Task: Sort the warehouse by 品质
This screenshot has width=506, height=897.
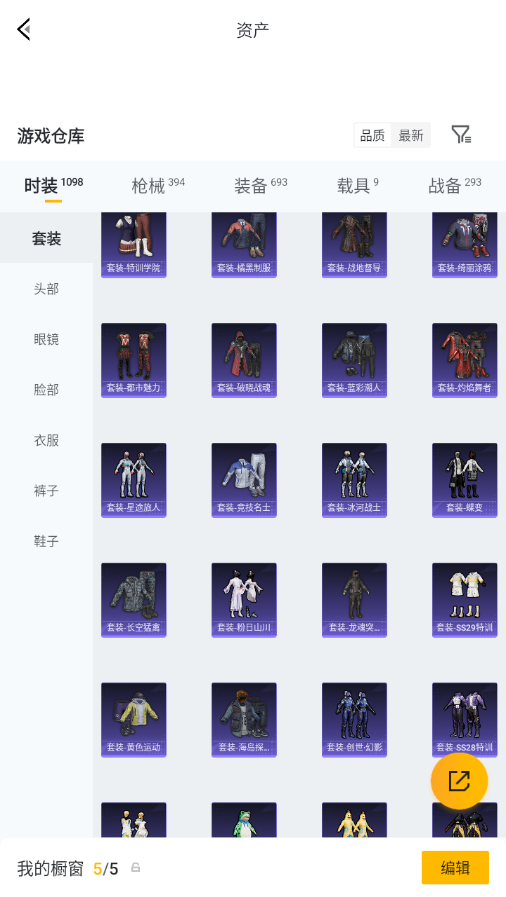Action: click(373, 136)
